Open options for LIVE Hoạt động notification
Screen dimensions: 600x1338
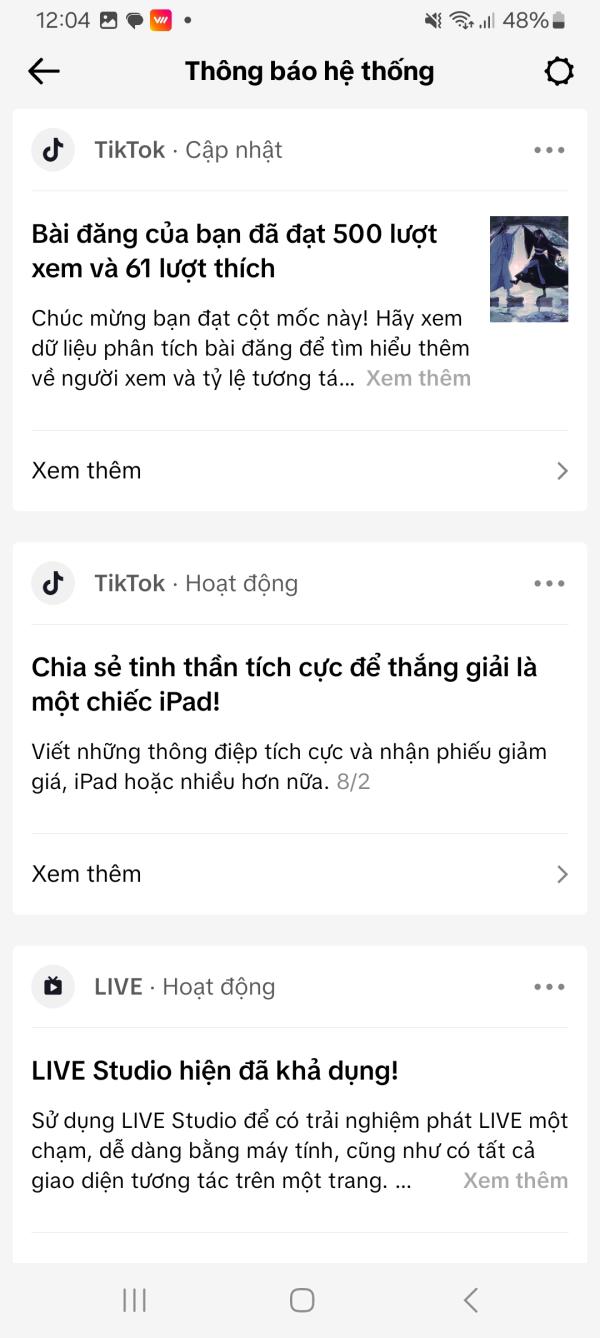(x=549, y=986)
